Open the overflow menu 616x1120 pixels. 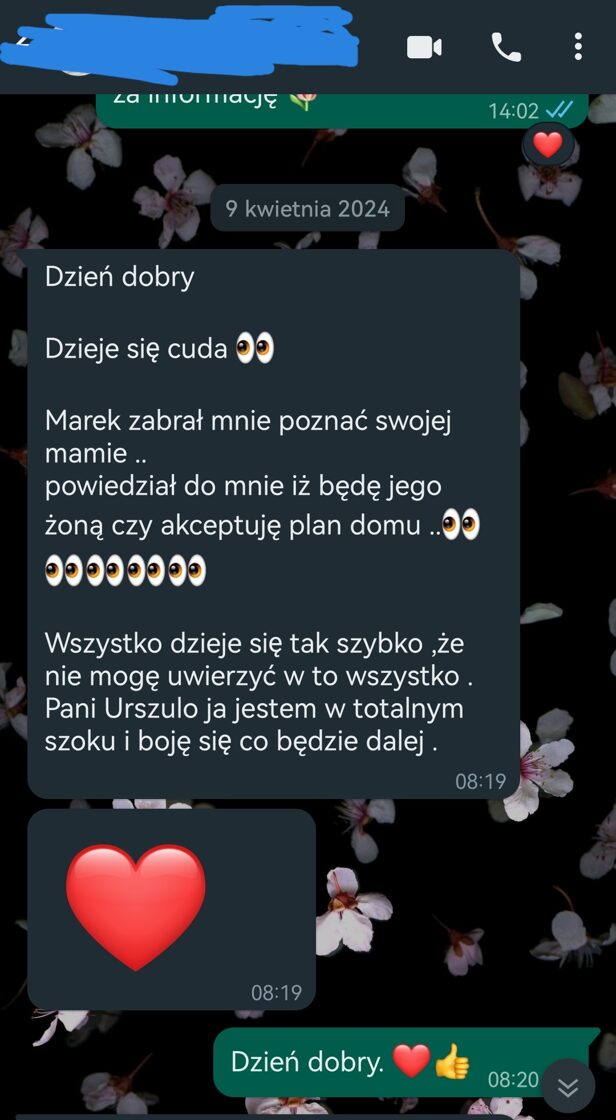578,47
